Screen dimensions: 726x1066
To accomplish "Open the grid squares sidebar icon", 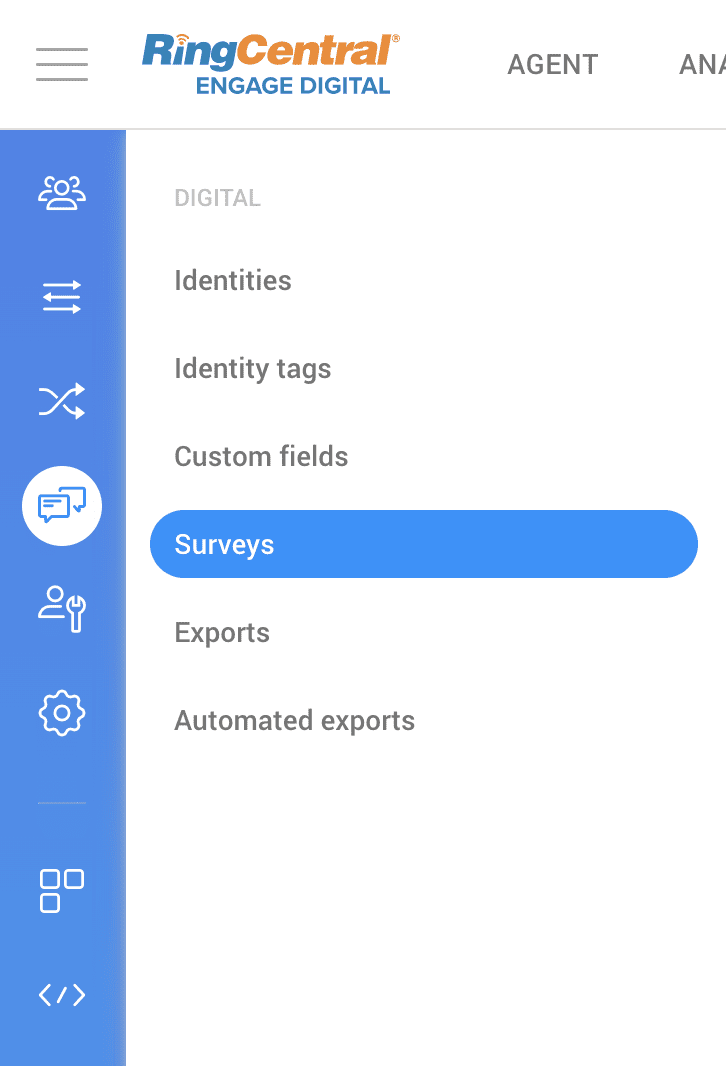I will (62, 890).
